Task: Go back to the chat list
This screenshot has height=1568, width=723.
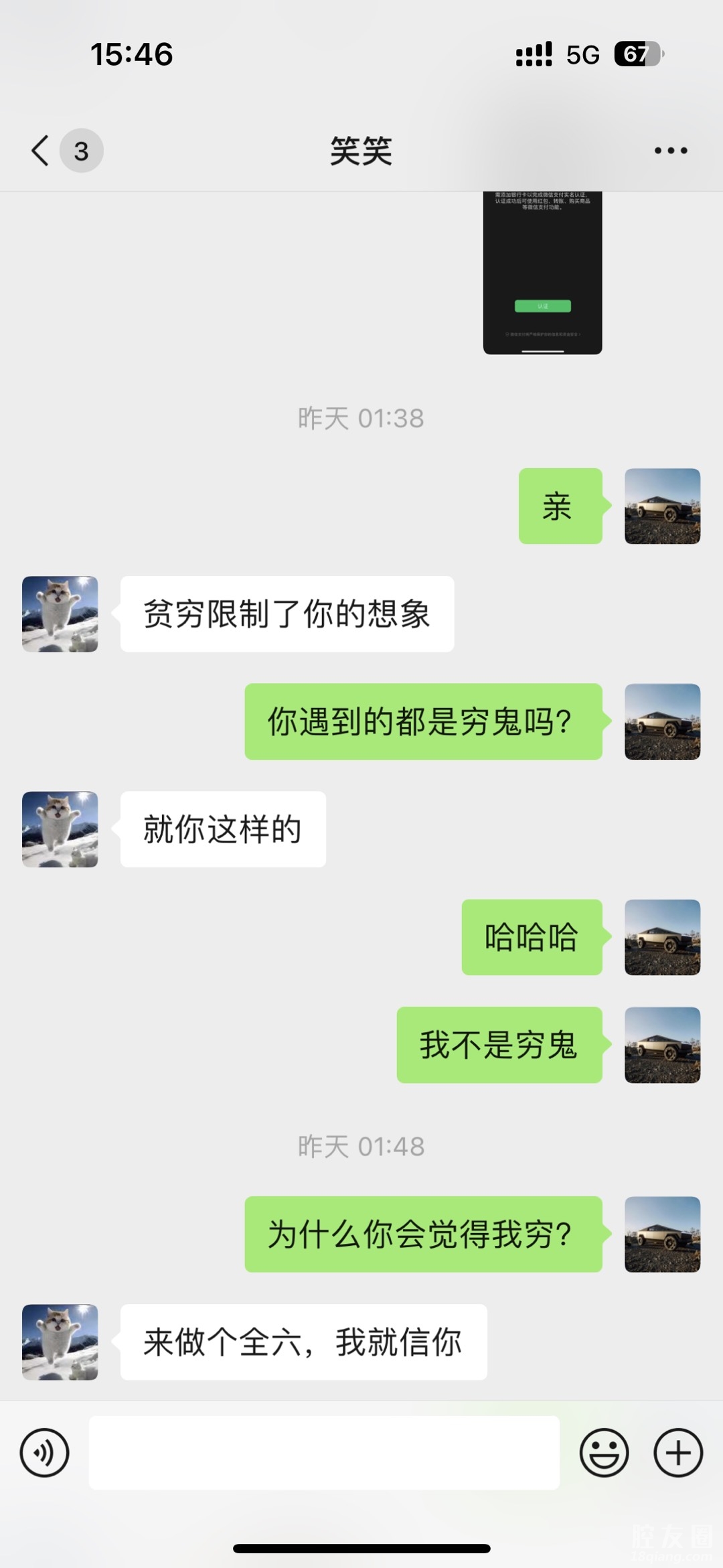Action: (x=42, y=151)
